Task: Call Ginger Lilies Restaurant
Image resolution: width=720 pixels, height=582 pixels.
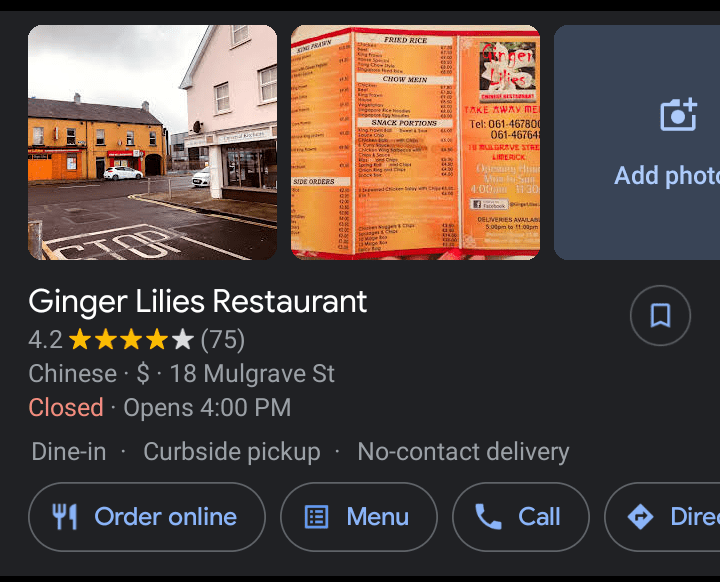Action: click(x=520, y=517)
